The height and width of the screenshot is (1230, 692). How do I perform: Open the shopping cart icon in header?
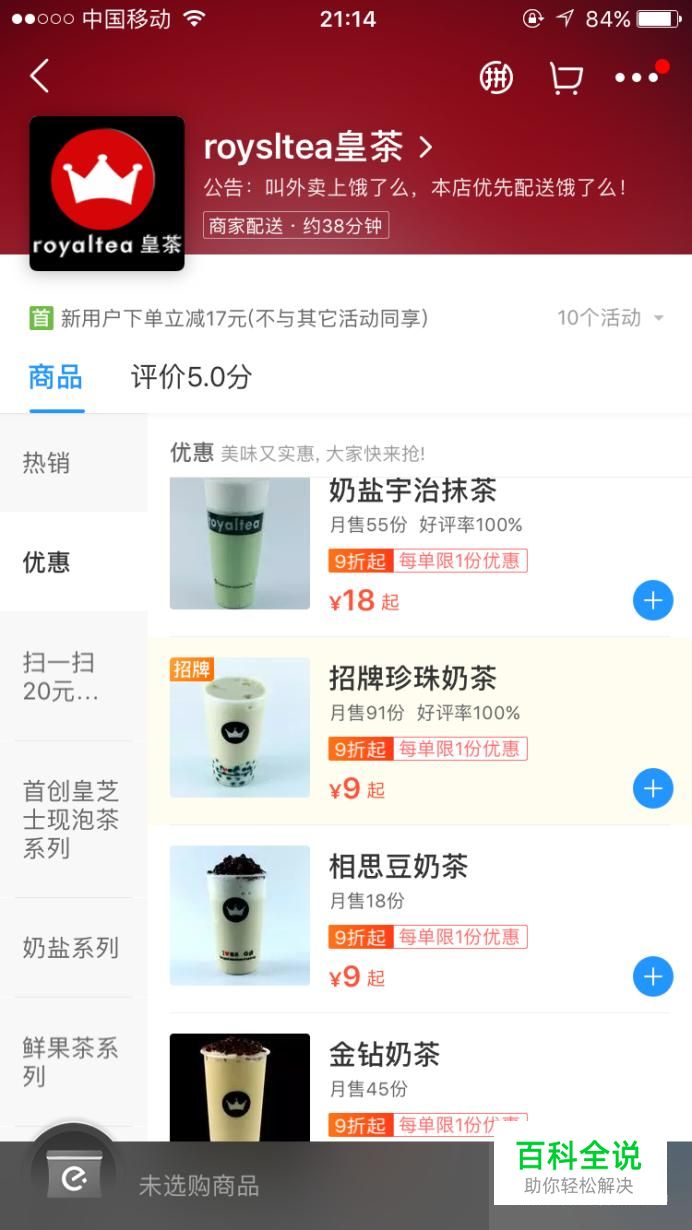pos(566,78)
